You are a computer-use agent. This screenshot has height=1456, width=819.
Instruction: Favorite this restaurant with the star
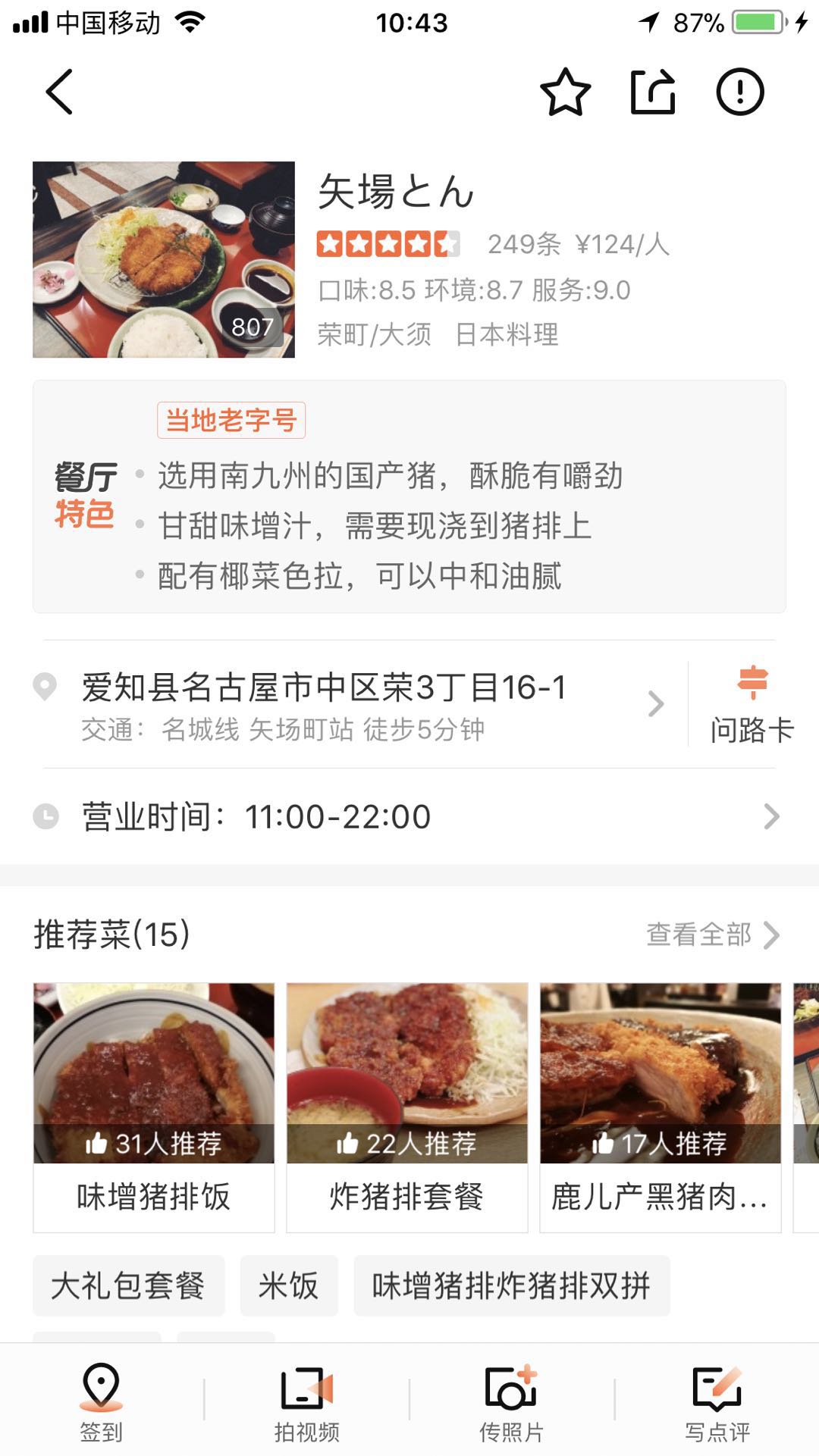(x=565, y=92)
